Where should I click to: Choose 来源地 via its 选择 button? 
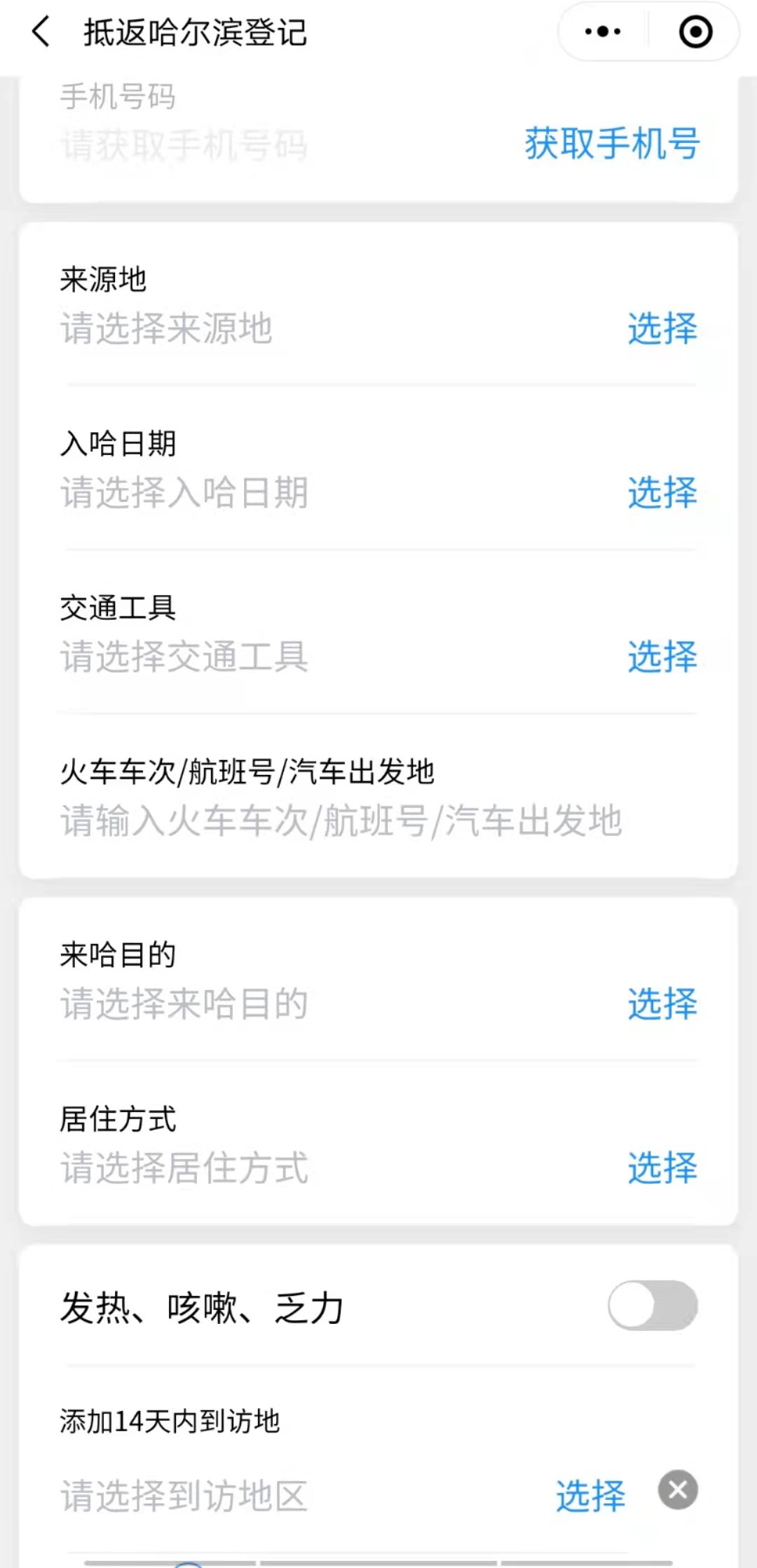(662, 328)
